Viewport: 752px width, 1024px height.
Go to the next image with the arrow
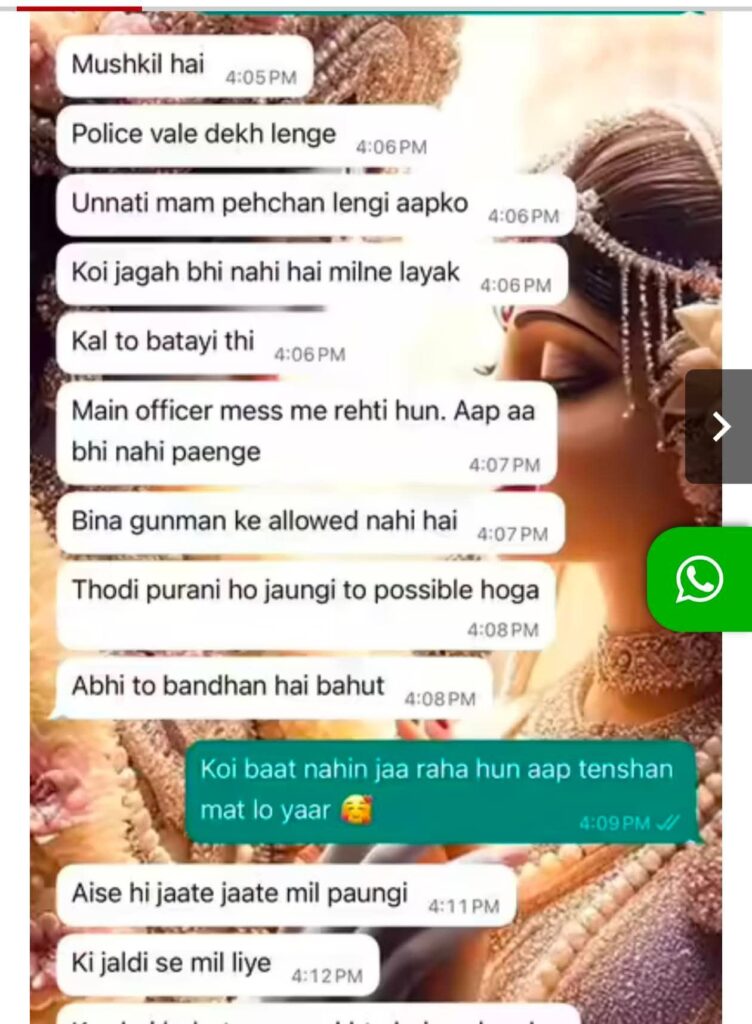(x=720, y=427)
